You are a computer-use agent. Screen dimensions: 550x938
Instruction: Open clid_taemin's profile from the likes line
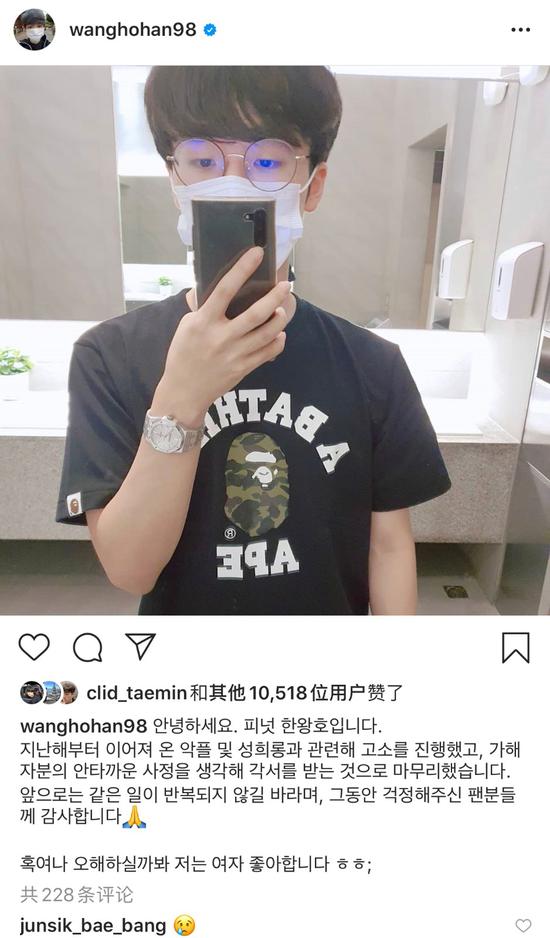pos(137,693)
